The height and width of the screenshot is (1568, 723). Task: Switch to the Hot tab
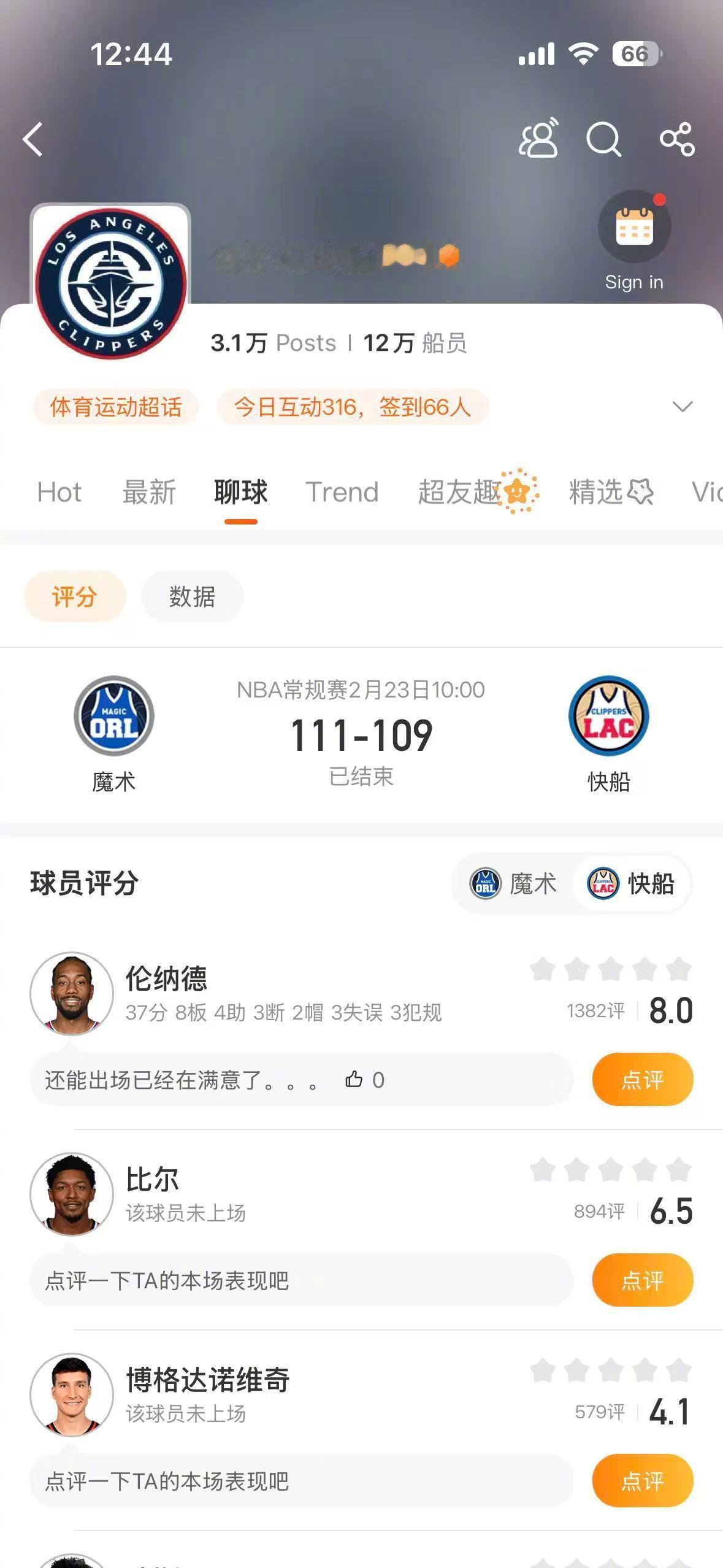pos(59,492)
